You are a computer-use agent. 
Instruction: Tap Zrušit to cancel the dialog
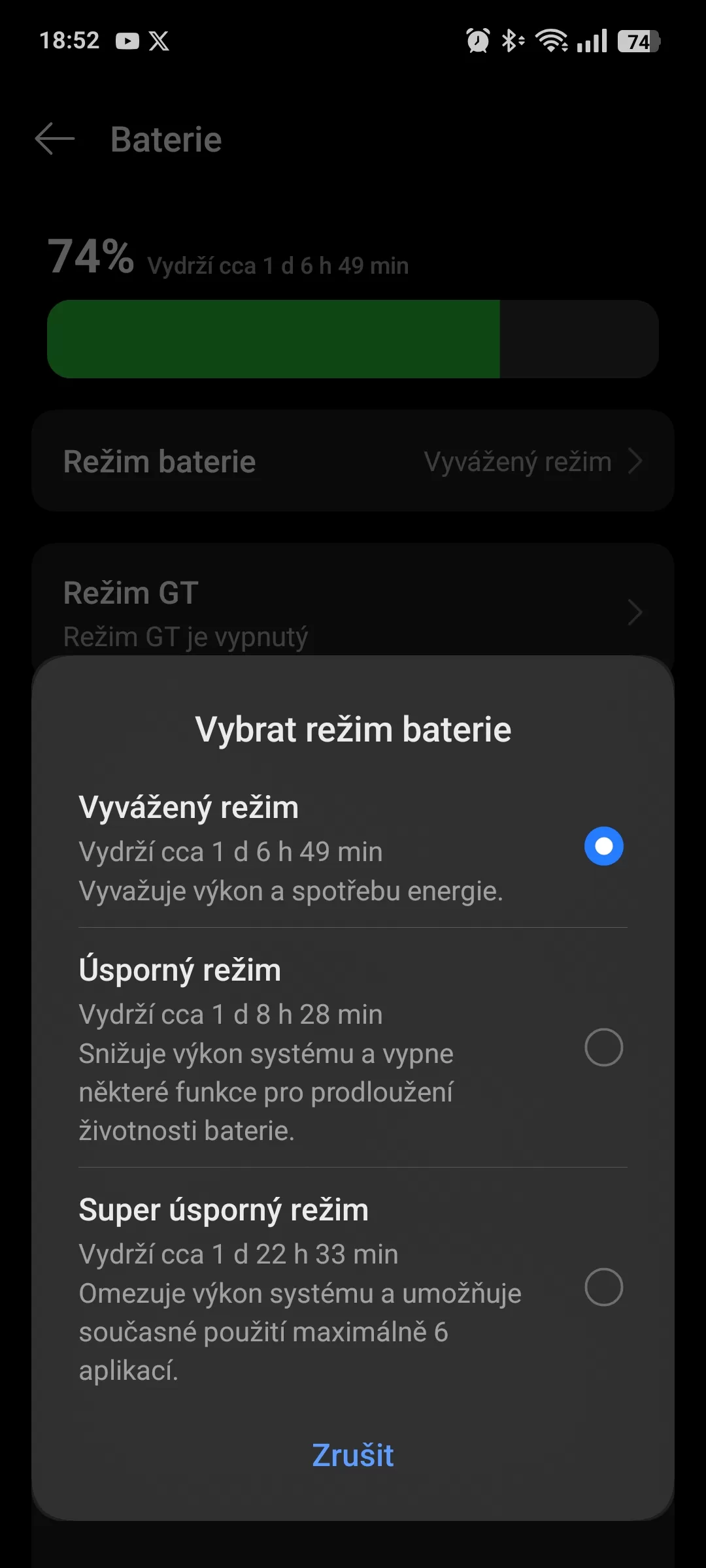click(x=353, y=1455)
